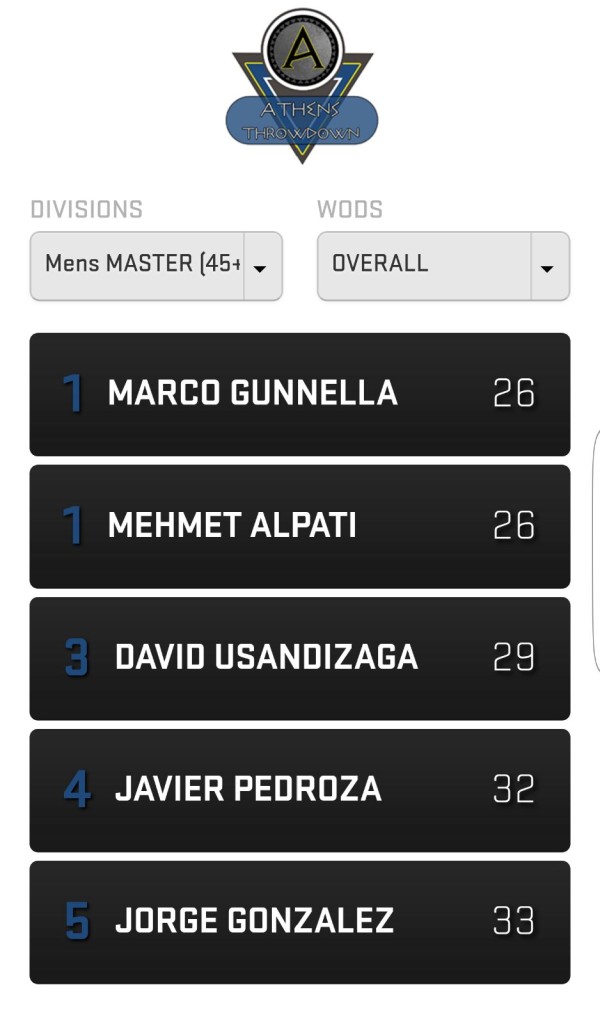The height and width of the screenshot is (1024, 600).
Task: Tap Jorge Gonzalez's leaderboard row
Action: (x=300, y=922)
